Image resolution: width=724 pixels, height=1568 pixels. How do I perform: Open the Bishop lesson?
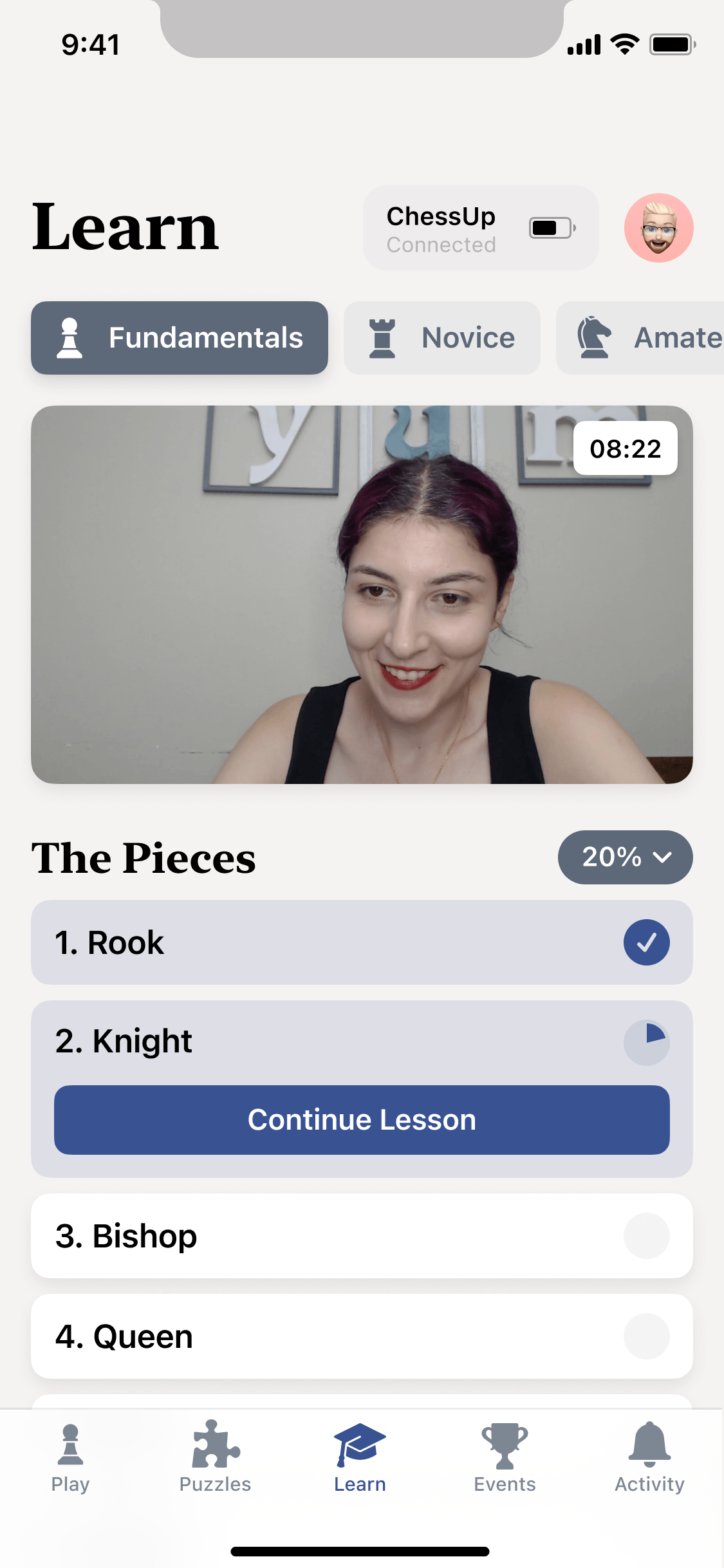coord(362,1236)
